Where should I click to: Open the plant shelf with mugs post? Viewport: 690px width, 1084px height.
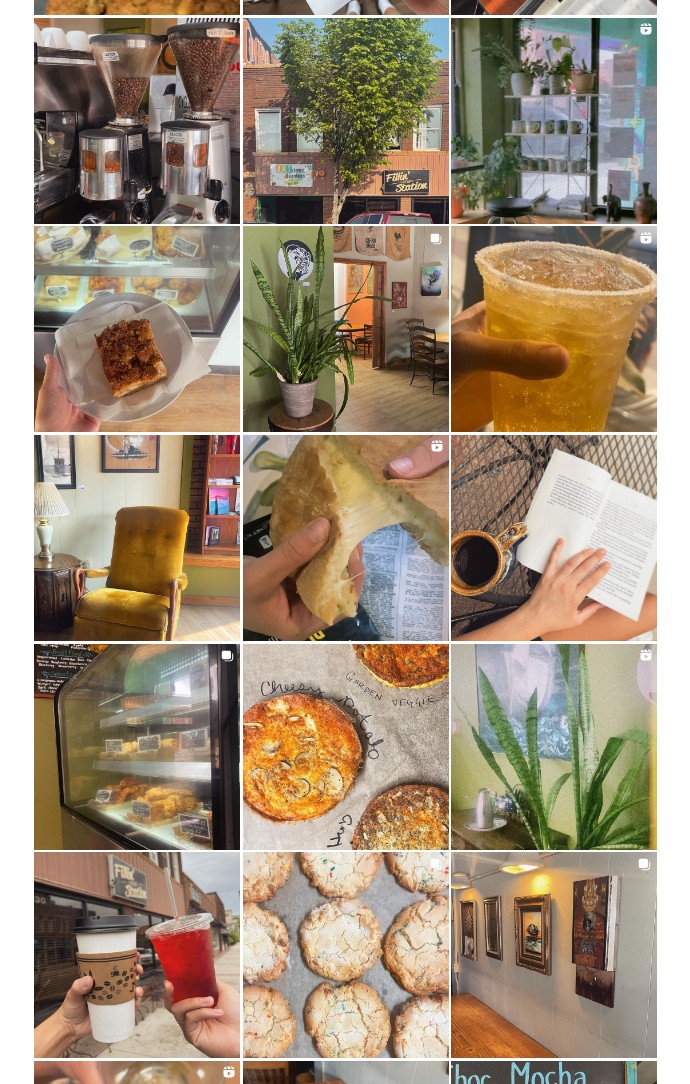tap(553, 120)
